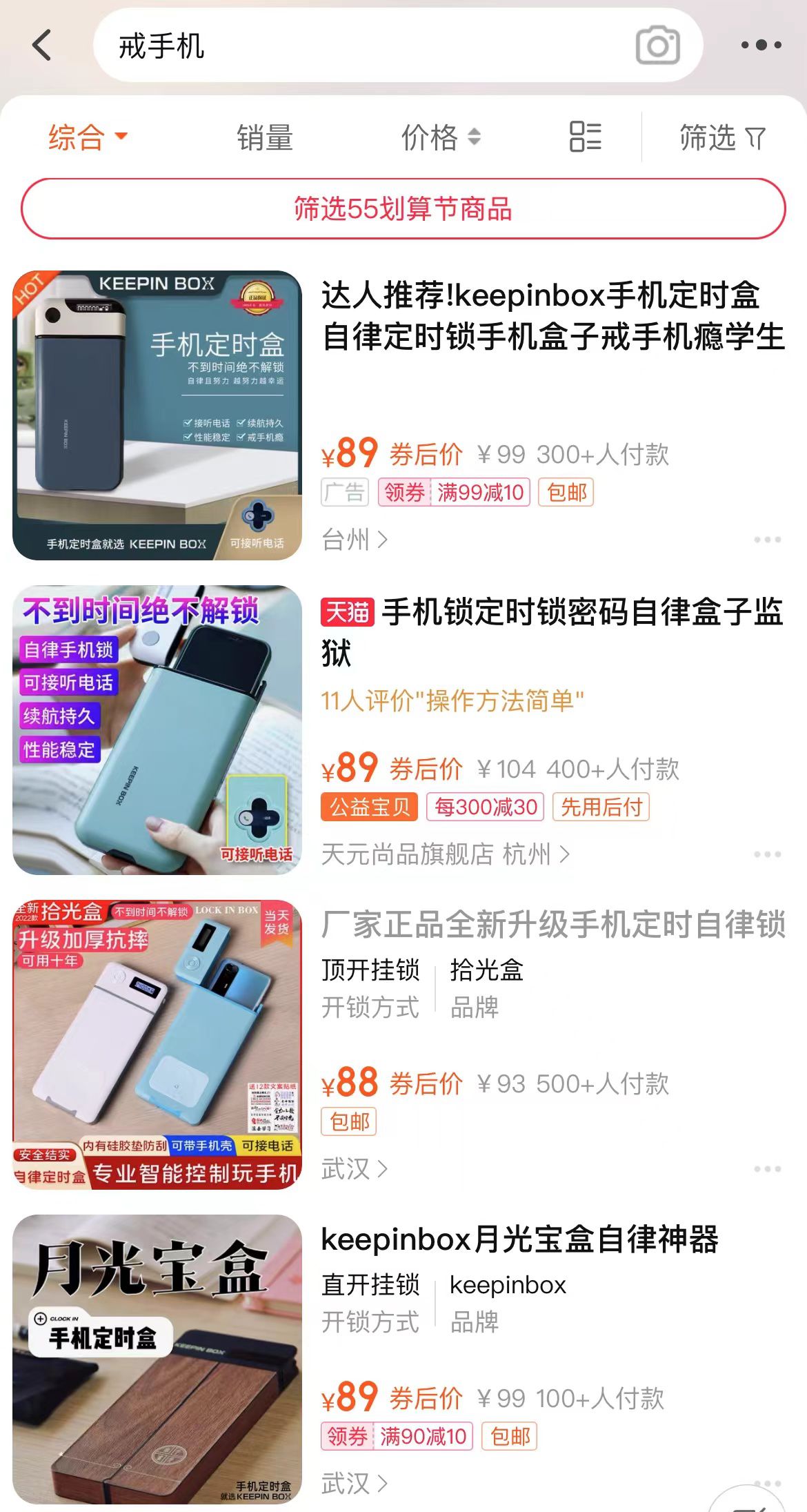807x1512 pixels.
Task: Open the 筛选 filter panel
Action: click(721, 137)
